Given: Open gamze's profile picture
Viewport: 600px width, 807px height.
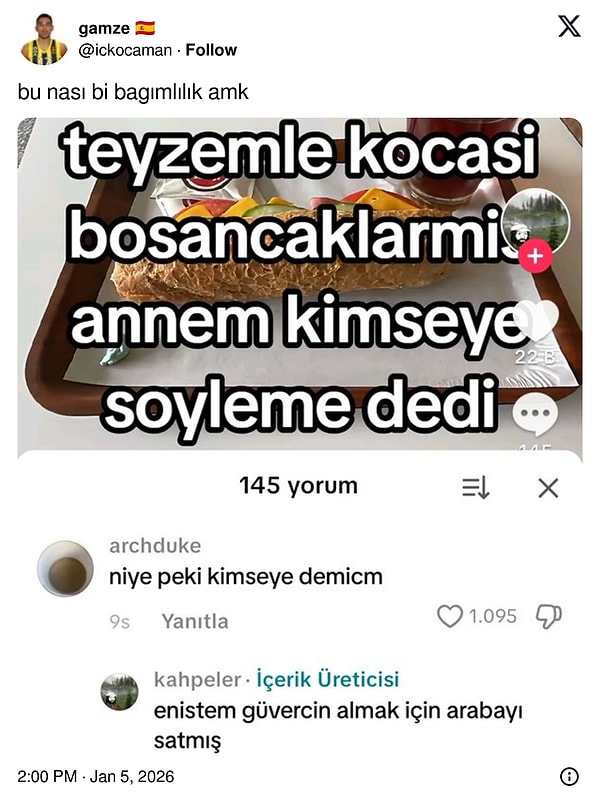Looking at the screenshot, I should click(43, 39).
